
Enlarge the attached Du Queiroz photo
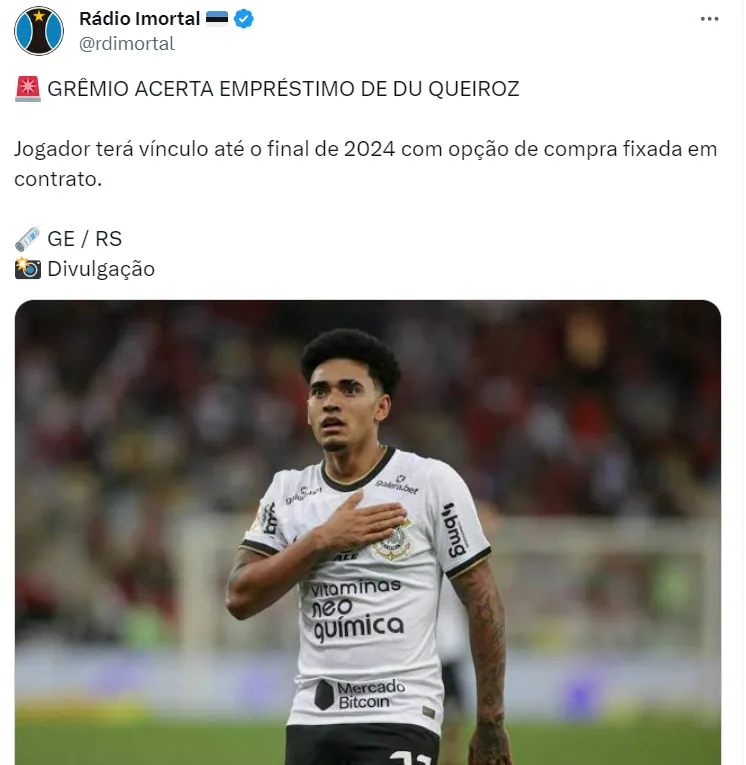coord(368,532)
